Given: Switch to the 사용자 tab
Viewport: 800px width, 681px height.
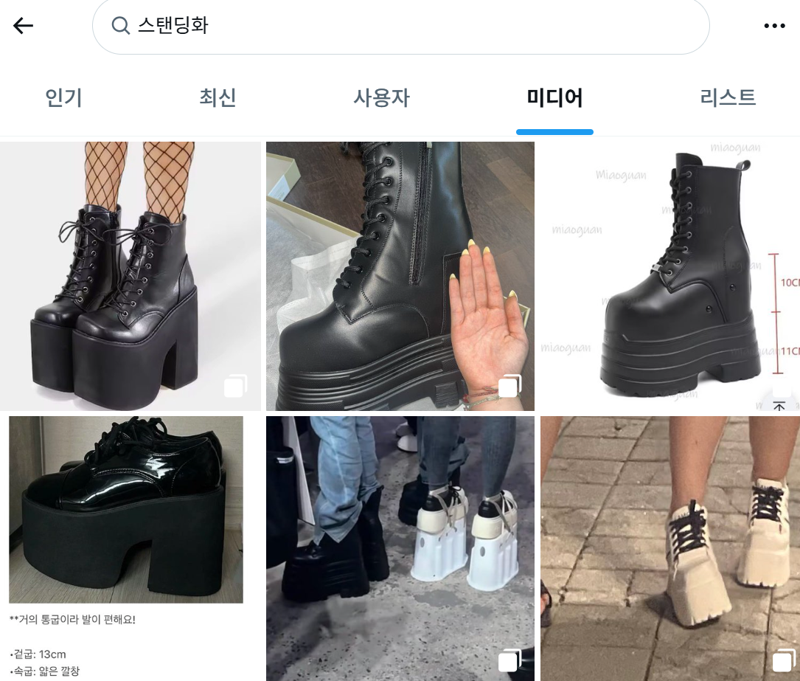Looking at the screenshot, I should (x=381, y=98).
